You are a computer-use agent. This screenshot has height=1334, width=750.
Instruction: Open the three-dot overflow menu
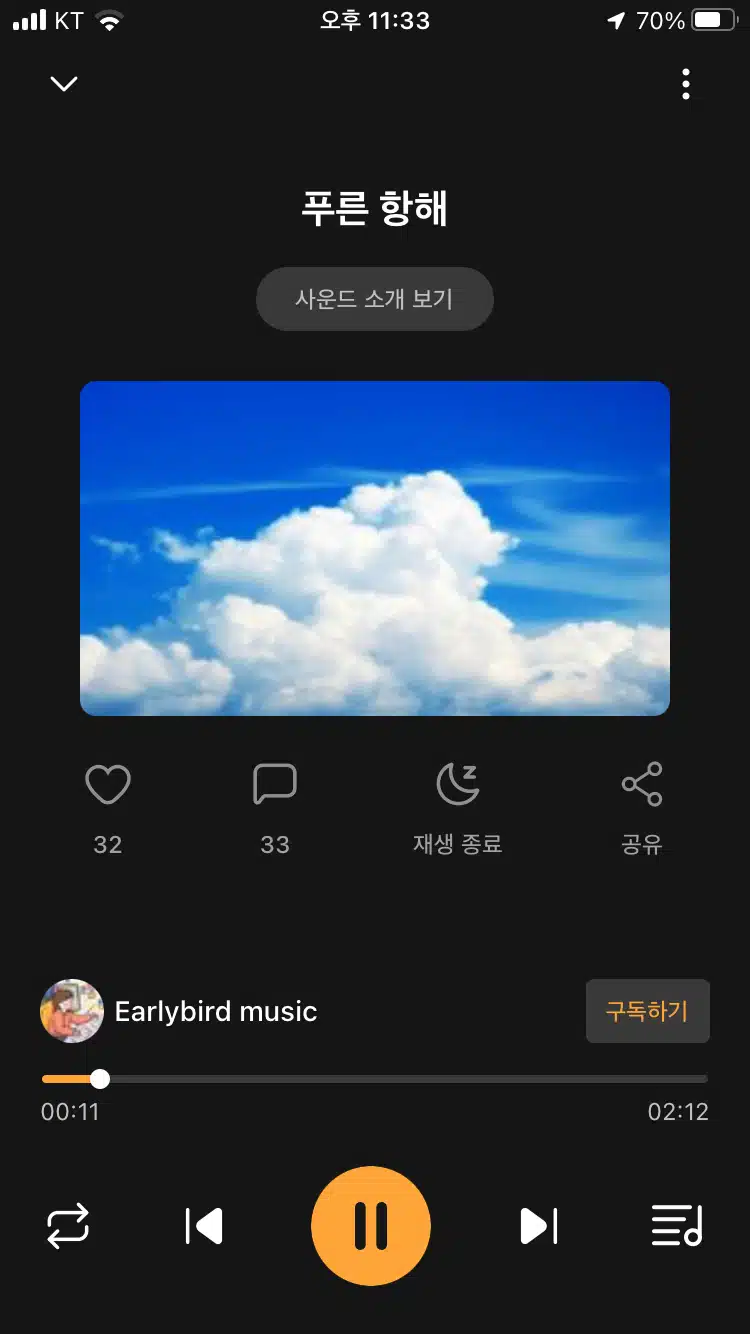686,84
